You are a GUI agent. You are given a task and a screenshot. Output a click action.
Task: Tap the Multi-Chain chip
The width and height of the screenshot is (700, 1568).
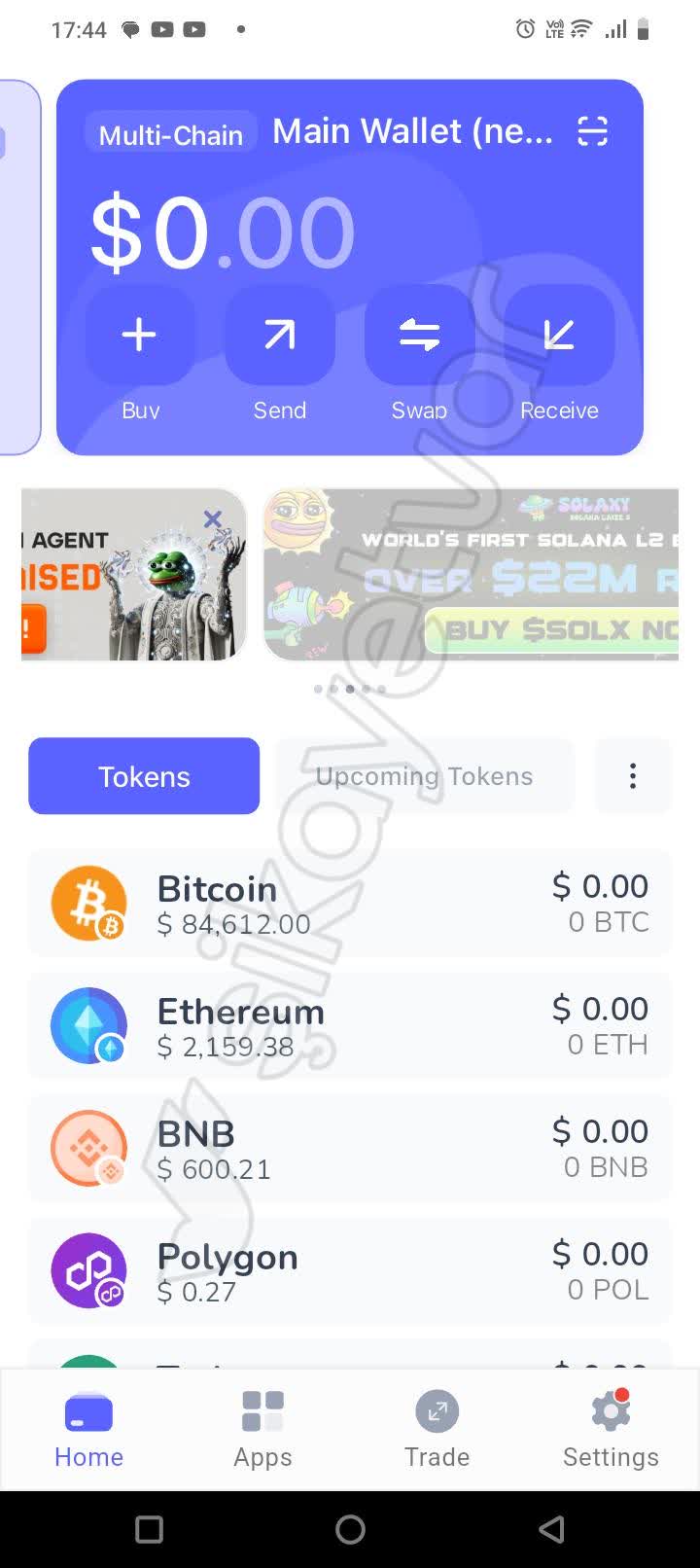169,134
